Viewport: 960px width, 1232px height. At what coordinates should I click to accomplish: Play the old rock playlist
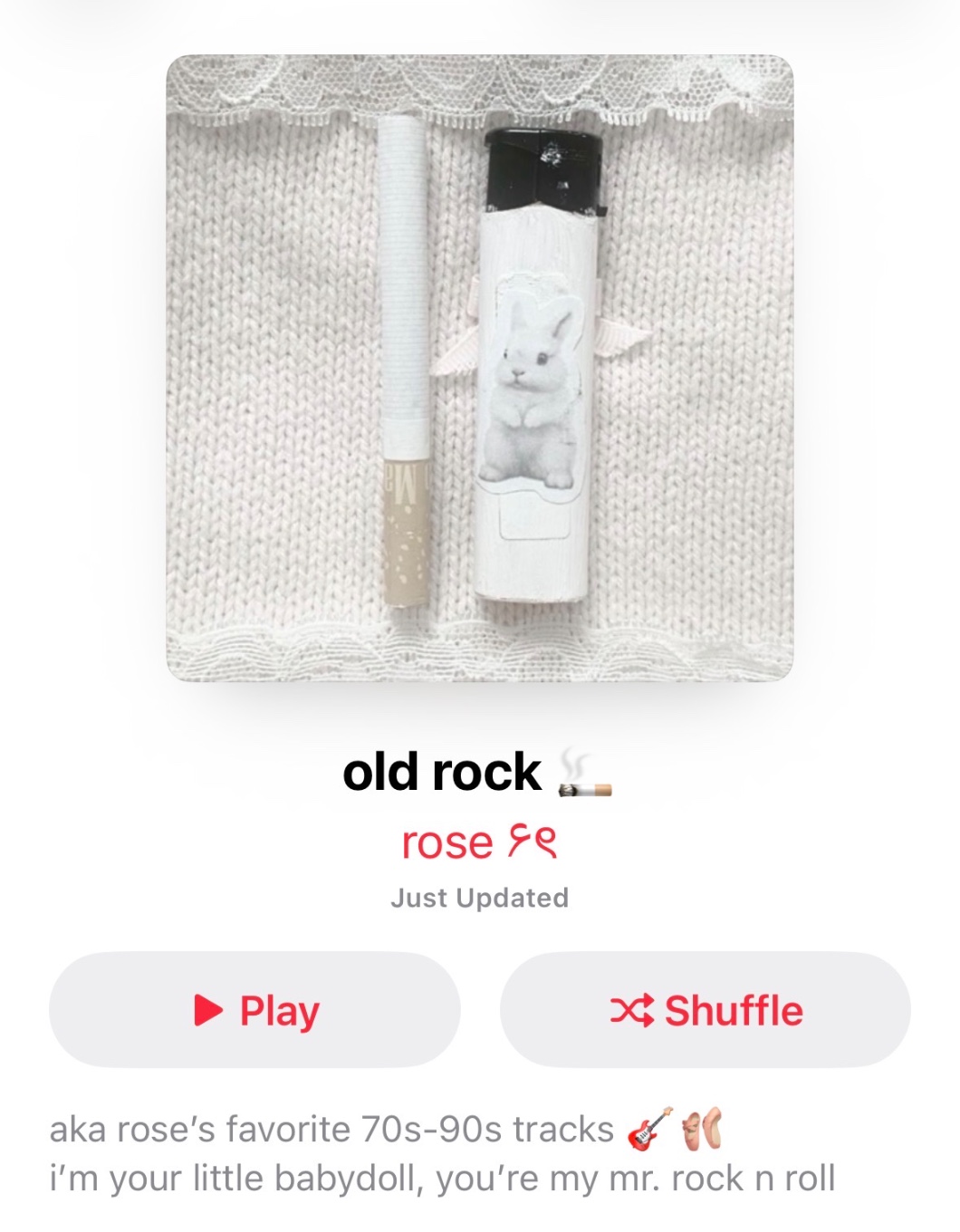pos(254,1009)
